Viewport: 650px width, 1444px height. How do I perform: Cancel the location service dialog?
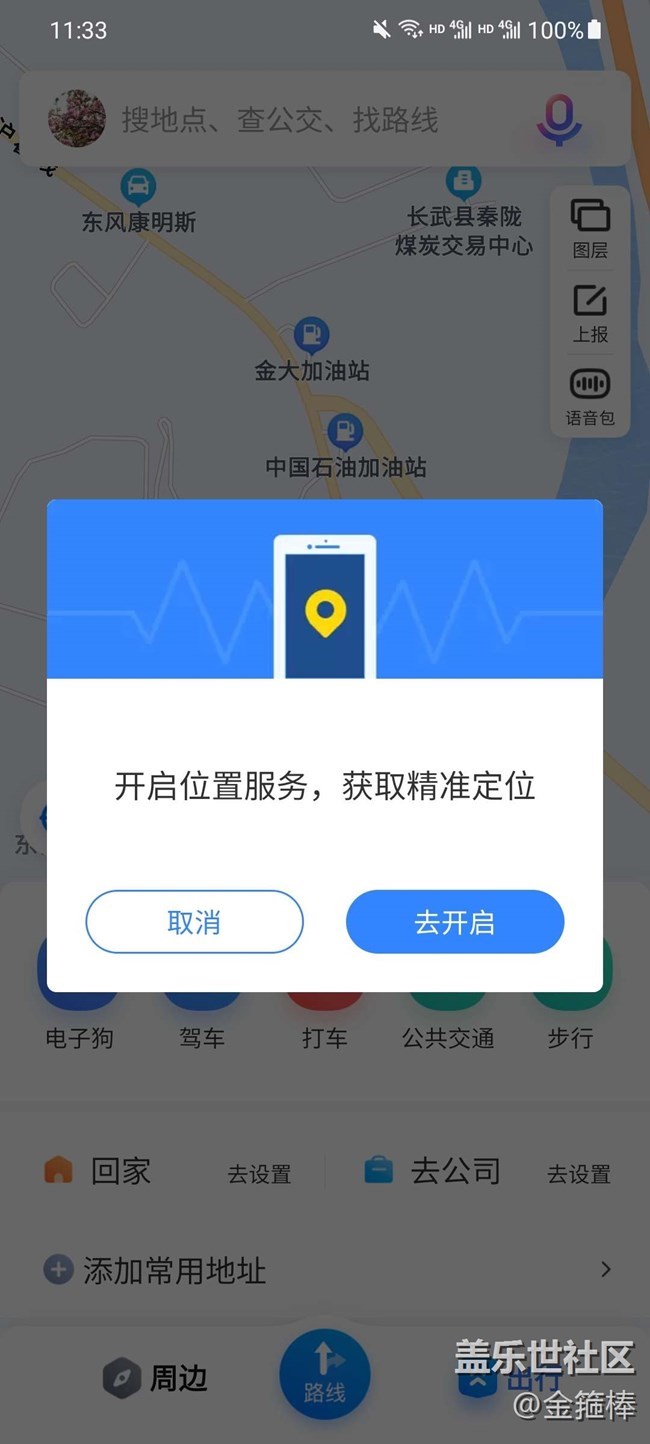tap(194, 922)
